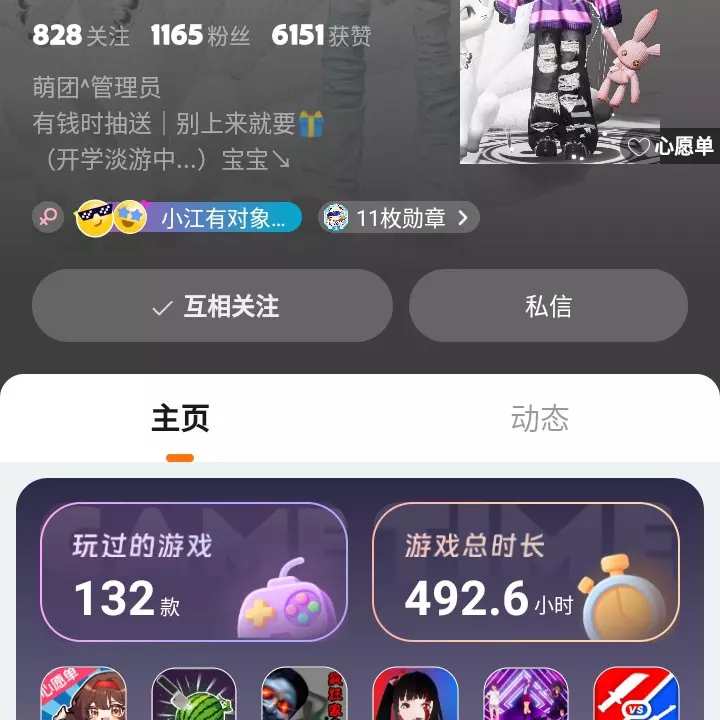720x720 pixels.
Task: Switch to the 动态 tab
Action: 540,418
